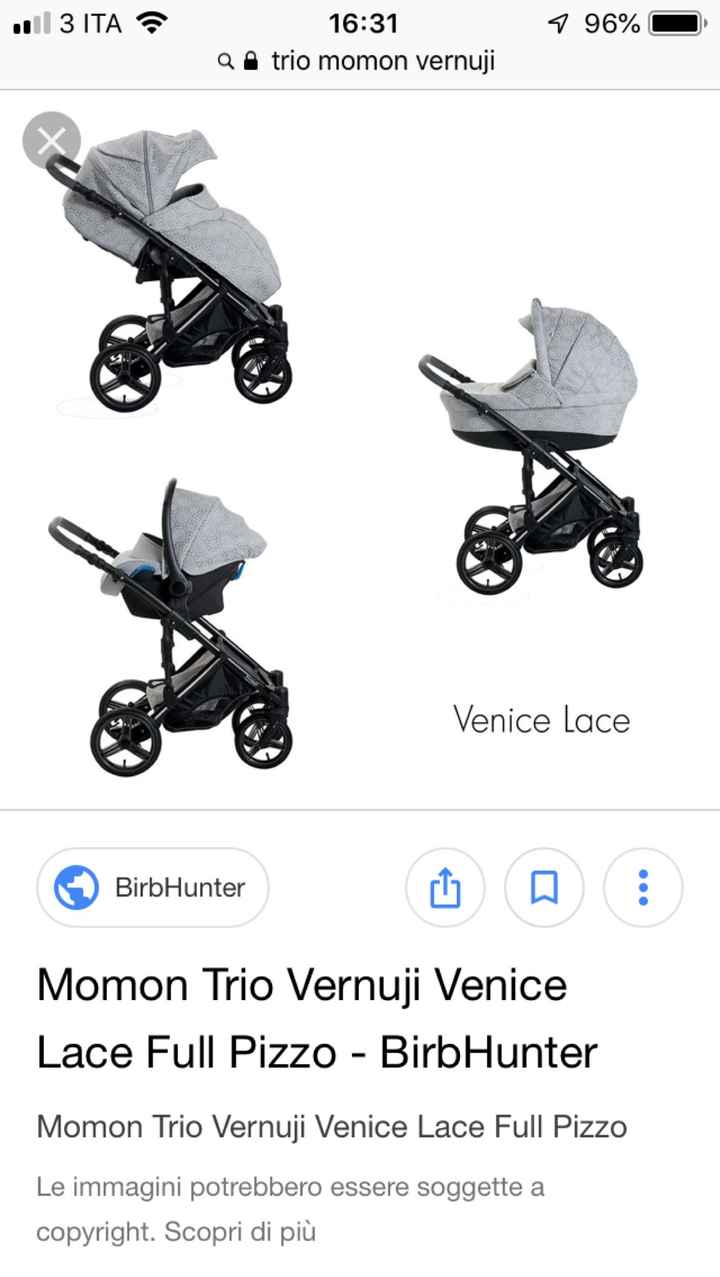This screenshot has width=720, height=1277.
Task: Toggle saving the image via the bookmark icon
Action: pyautogui.click(x=544, y=887)
